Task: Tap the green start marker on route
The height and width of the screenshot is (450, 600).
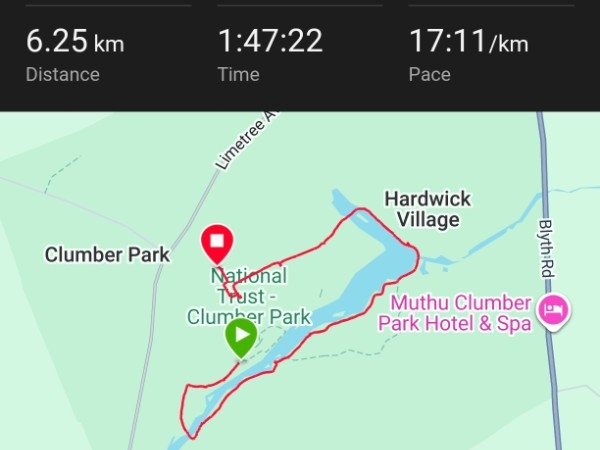Action: [241, 336]
